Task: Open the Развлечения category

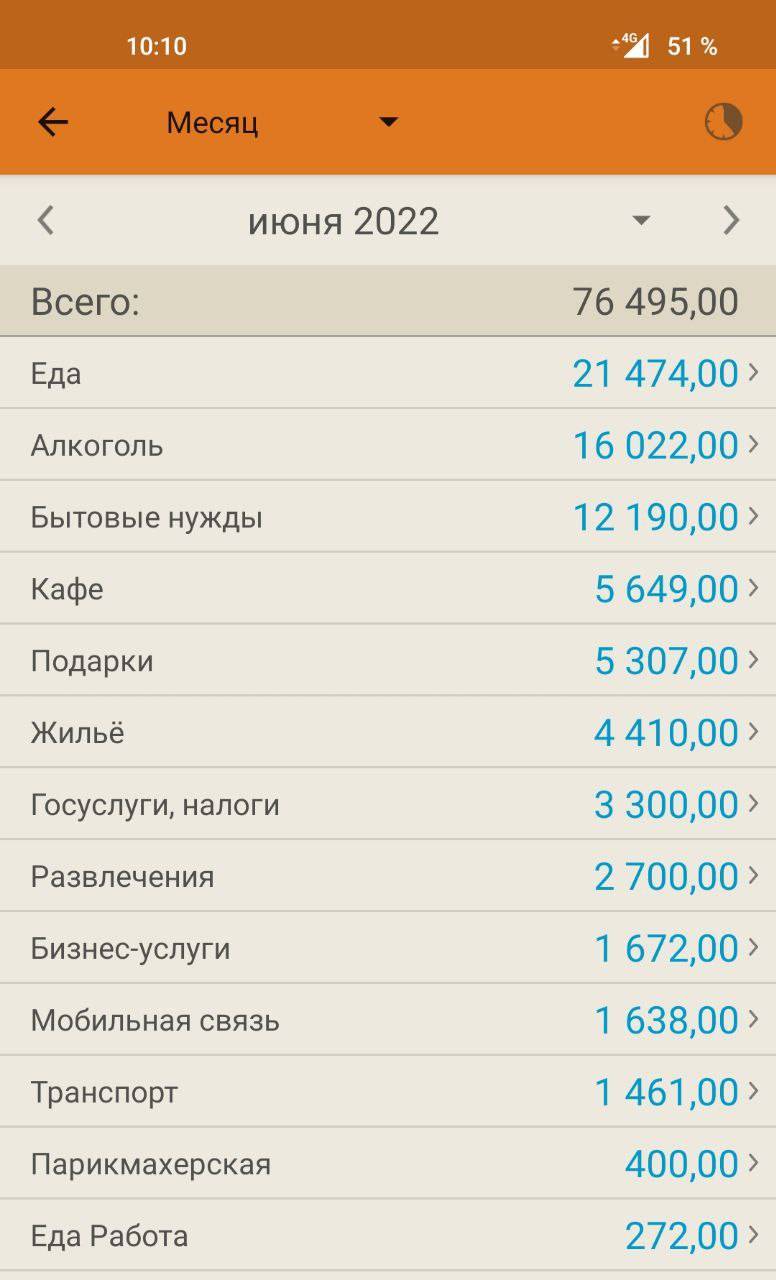Action: point(388,877)
